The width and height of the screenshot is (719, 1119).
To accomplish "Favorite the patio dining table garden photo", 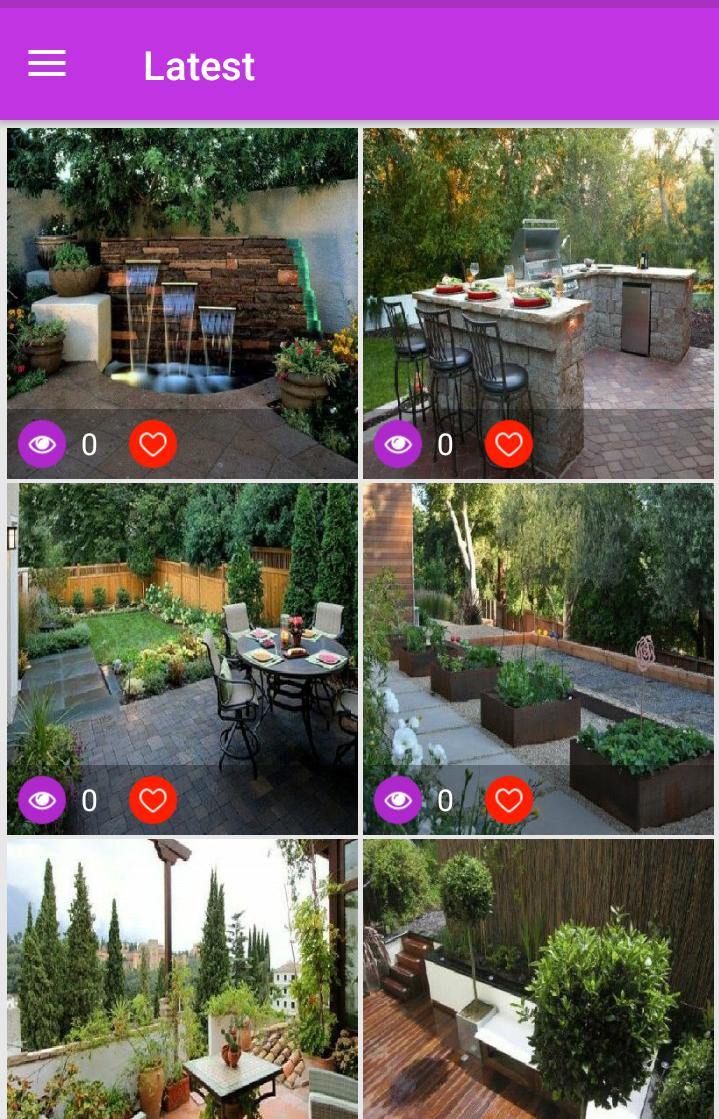I will 153,800.
